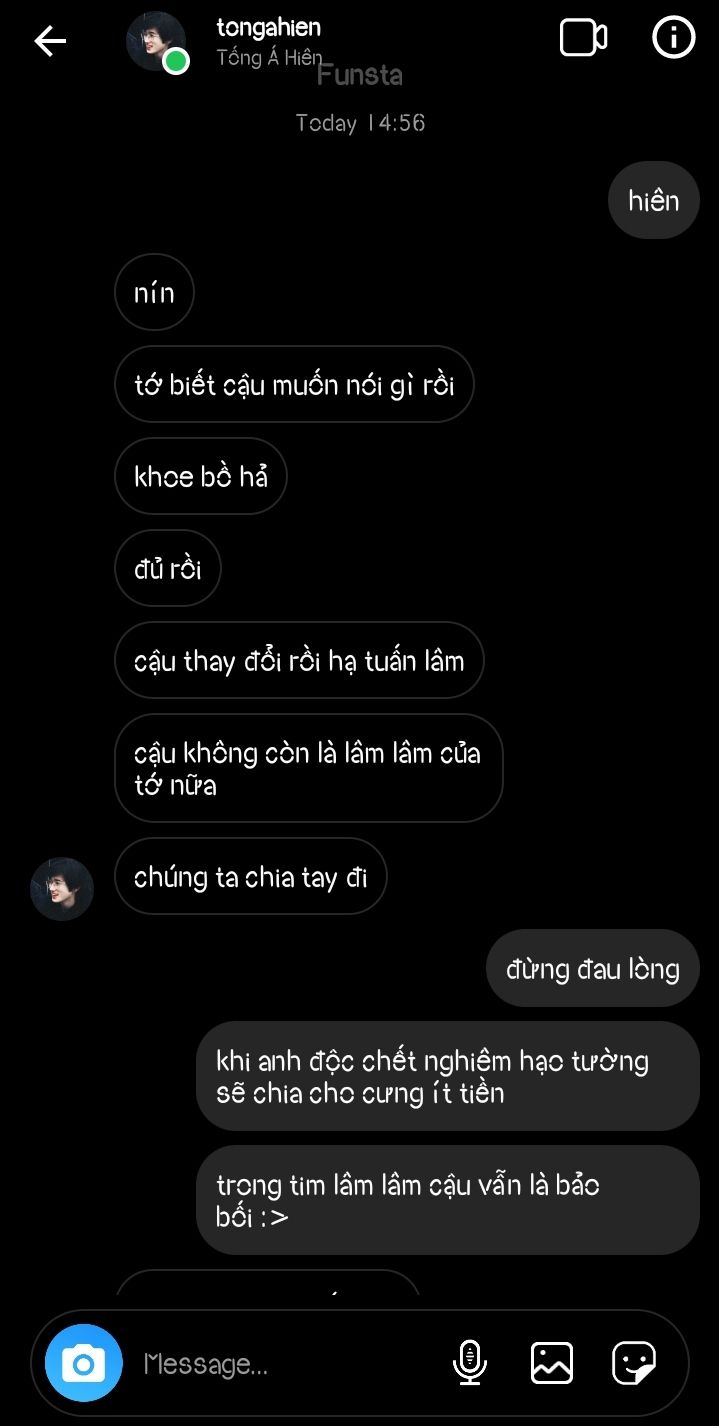Open tongahien's profile from the header avatar

point(156,42)
